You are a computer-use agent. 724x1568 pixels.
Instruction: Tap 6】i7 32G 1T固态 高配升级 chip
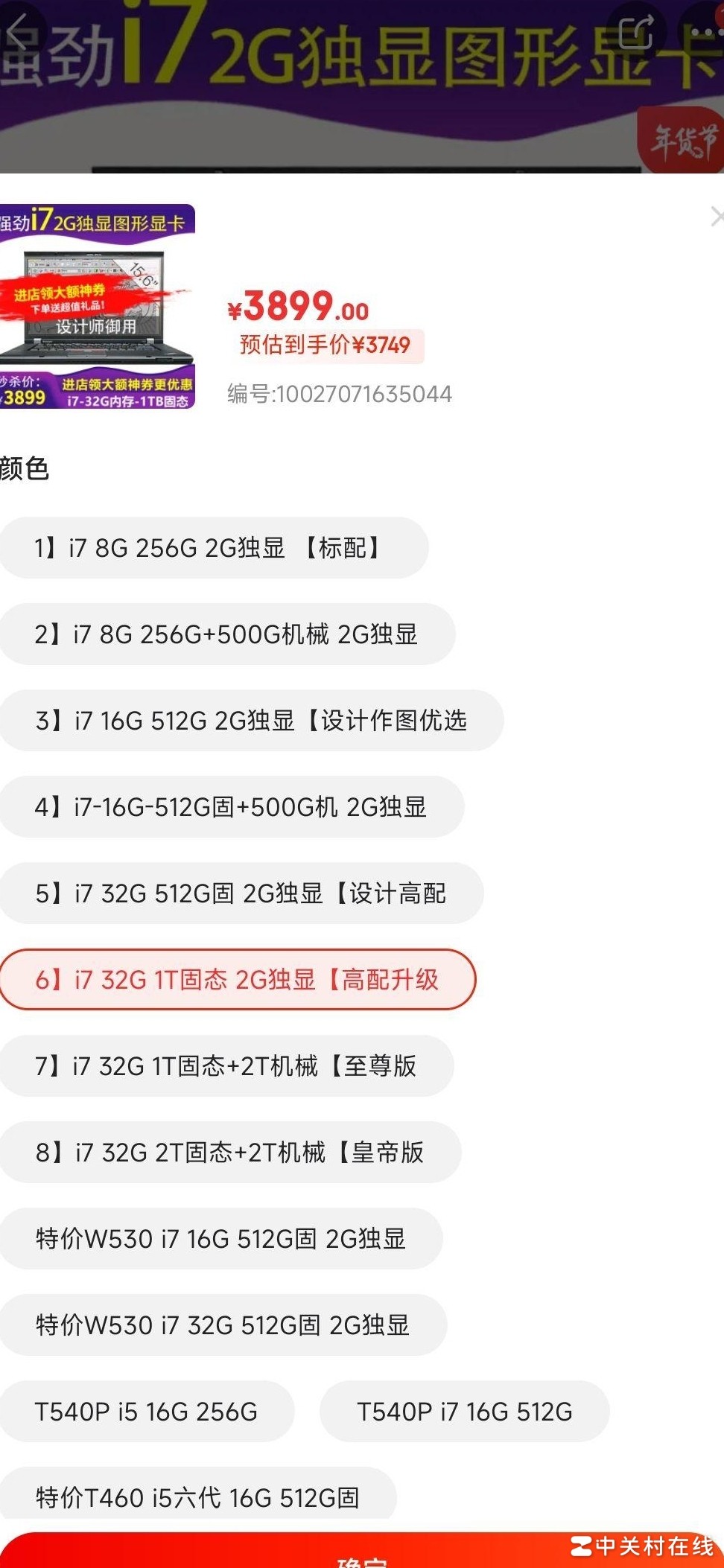237,980
